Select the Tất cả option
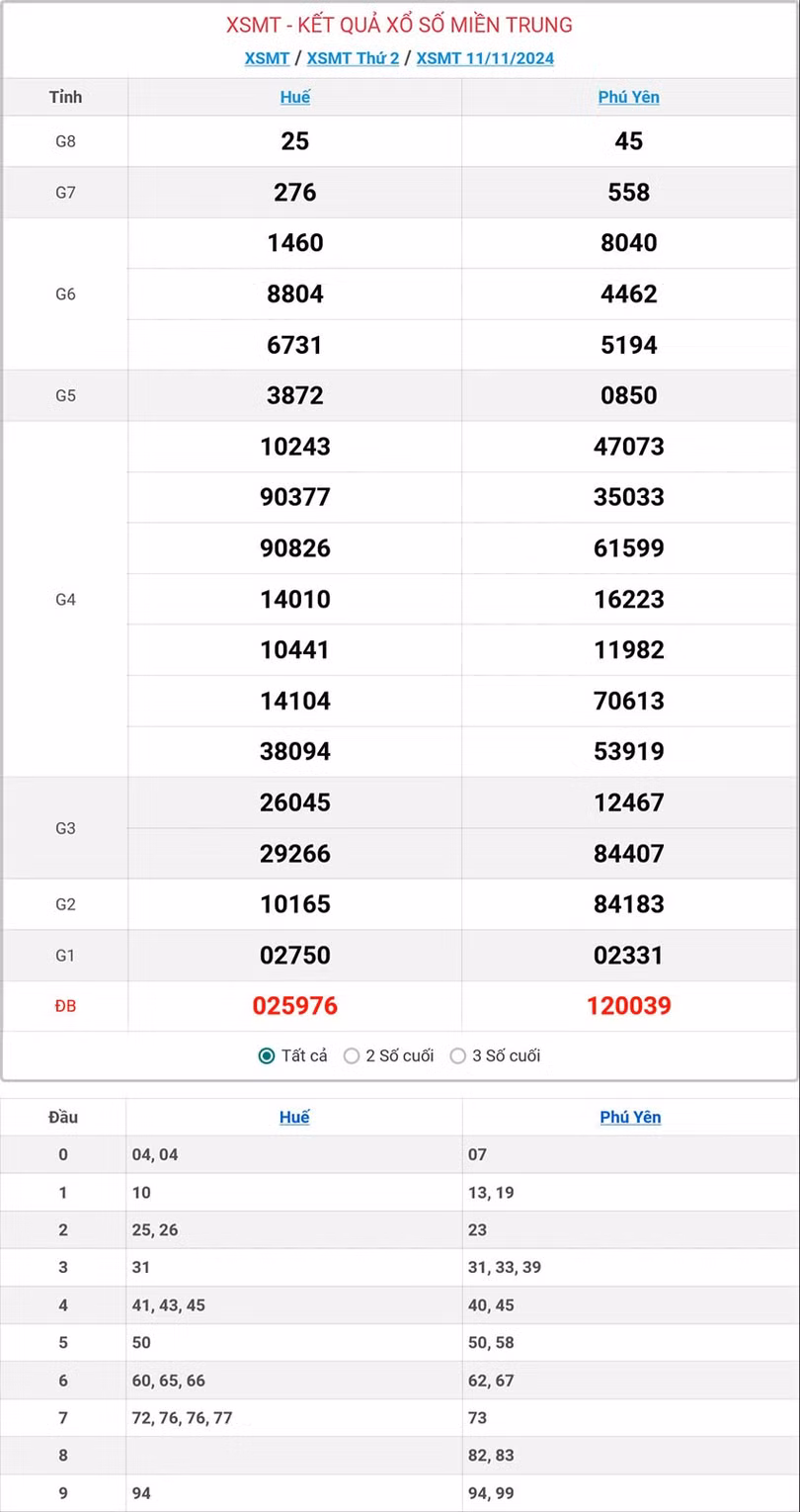Viewport: 800px width, 1512px height. tap(267, 1055)
